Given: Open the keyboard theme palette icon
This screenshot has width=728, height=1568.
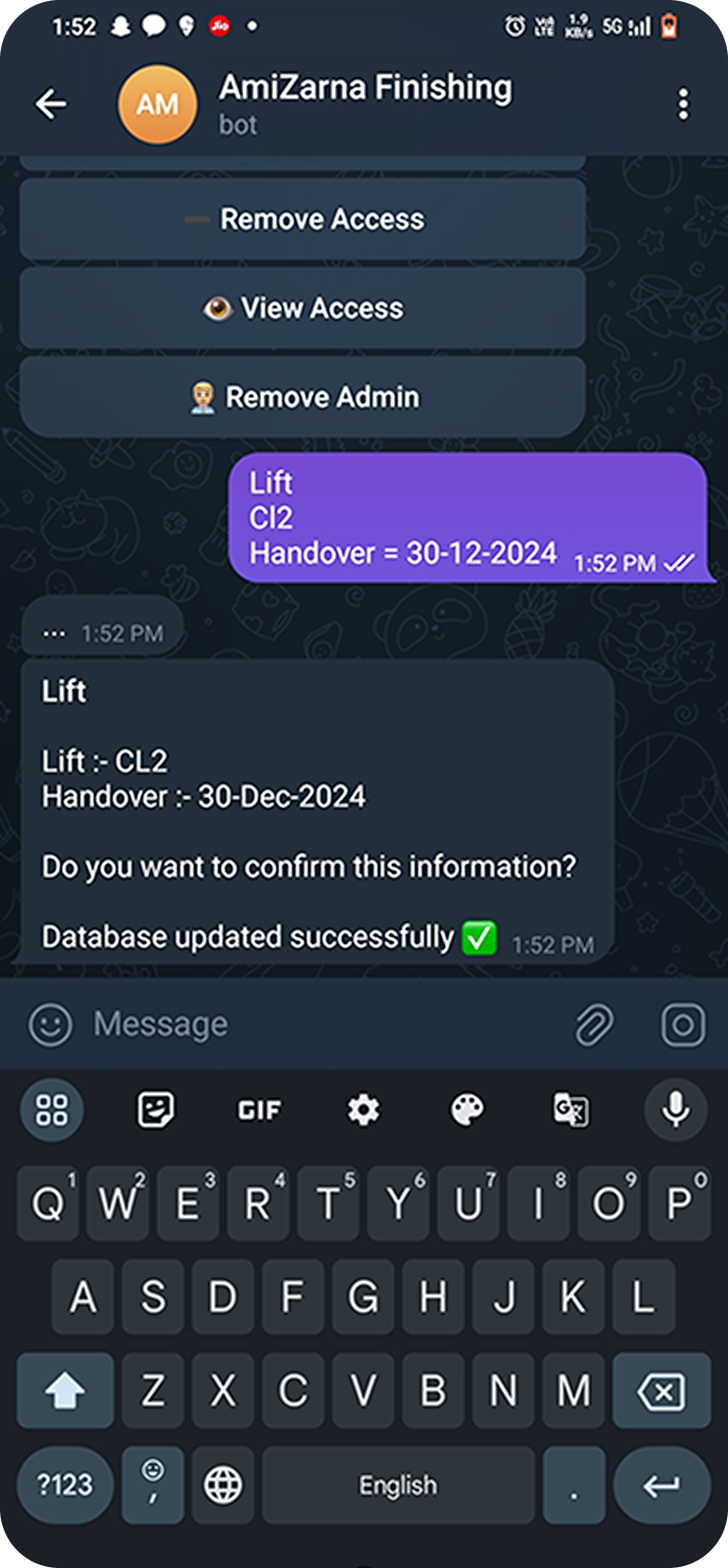Looking at the screenshot, I should point(467,1109).
